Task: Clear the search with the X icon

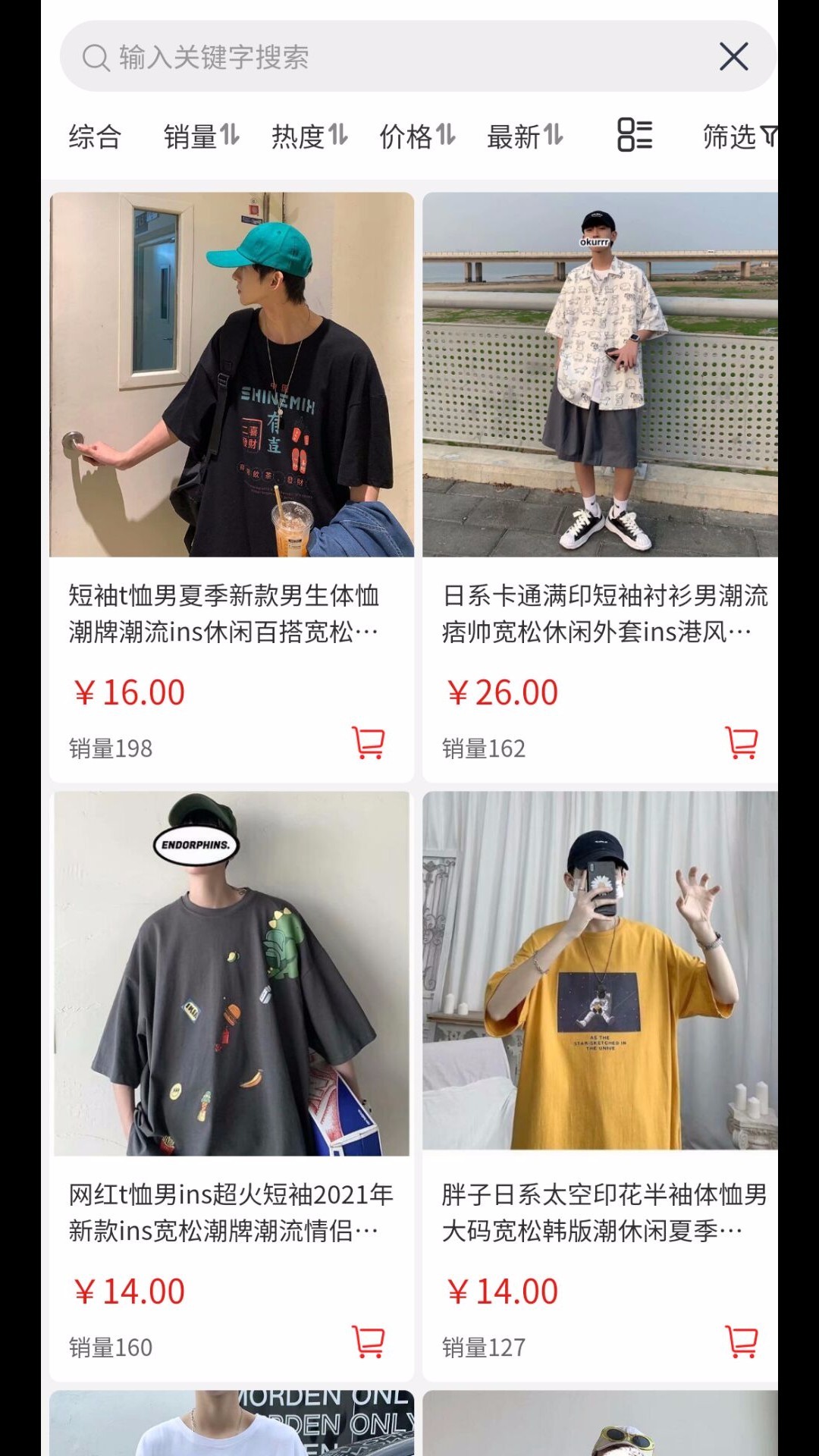Action: coord(733,57)
